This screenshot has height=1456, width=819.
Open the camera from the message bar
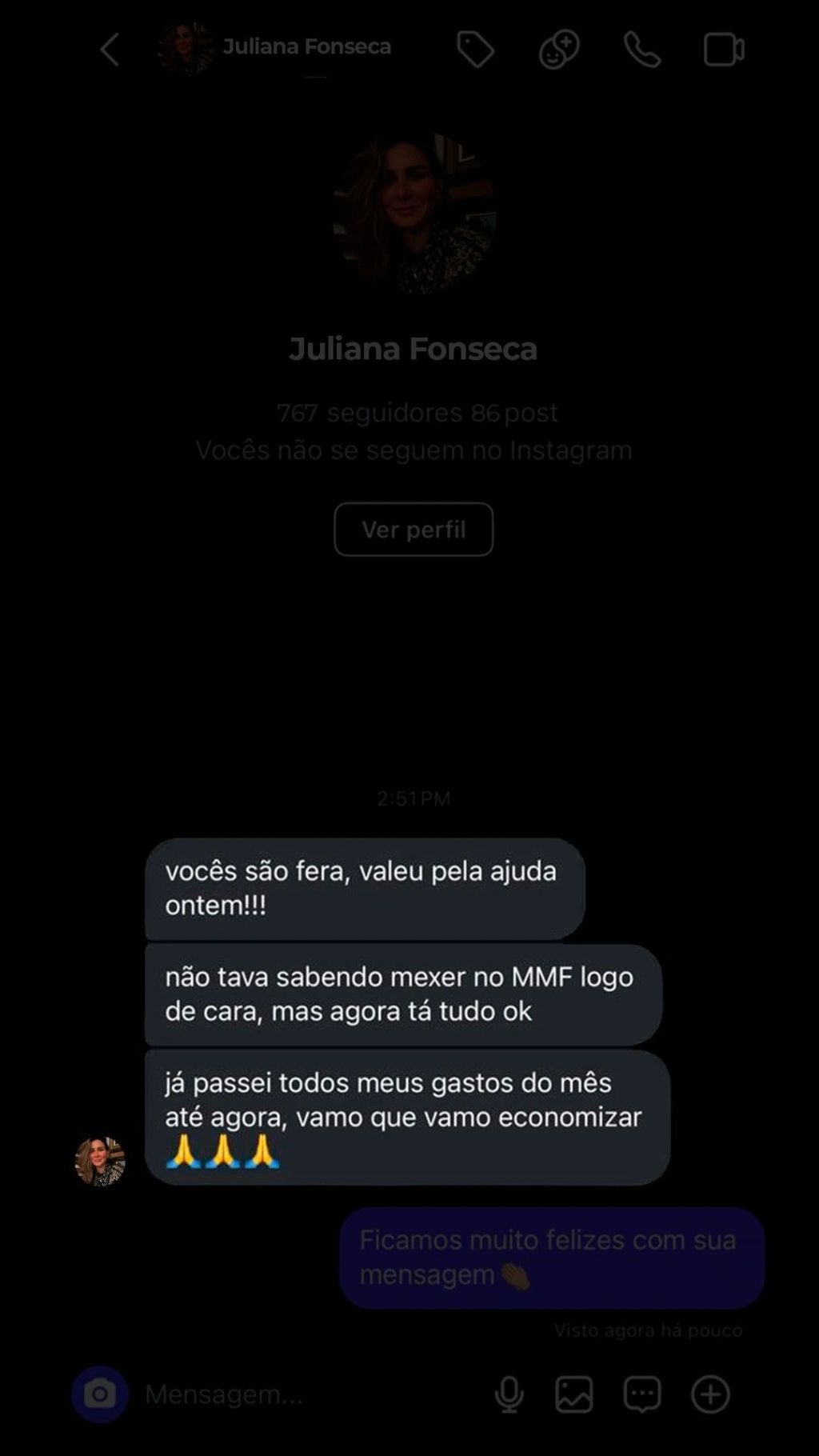100,1394
